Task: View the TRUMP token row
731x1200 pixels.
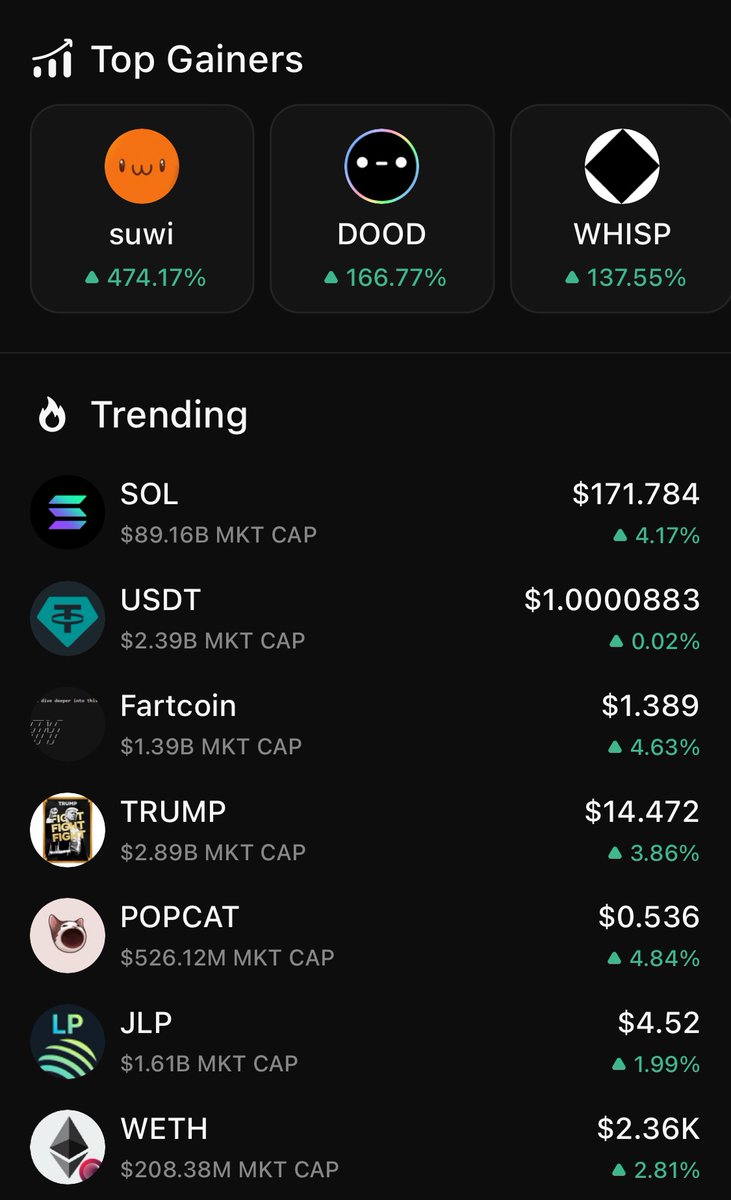Action: click(365, 830)
